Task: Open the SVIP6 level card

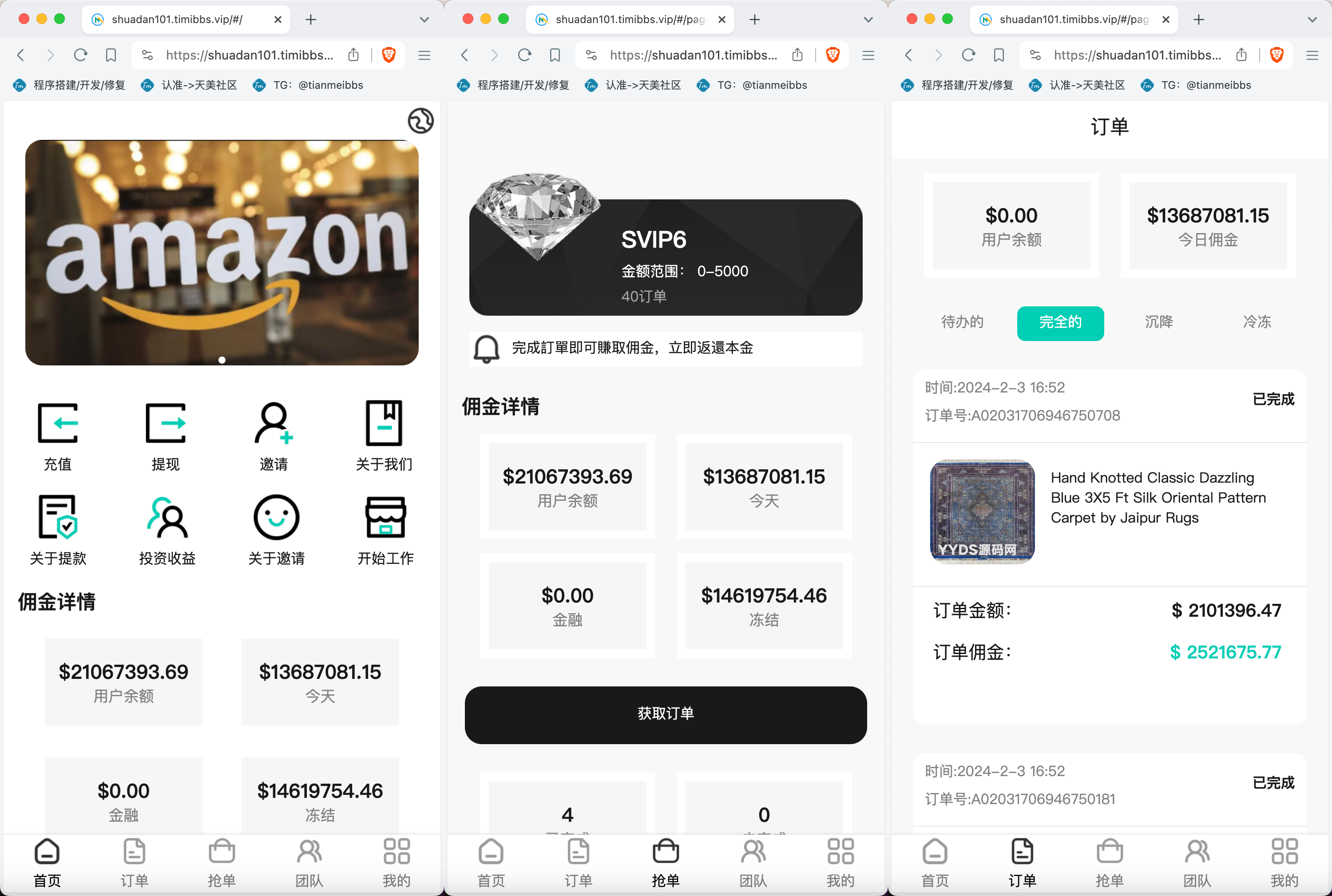Action: (665, 257)
